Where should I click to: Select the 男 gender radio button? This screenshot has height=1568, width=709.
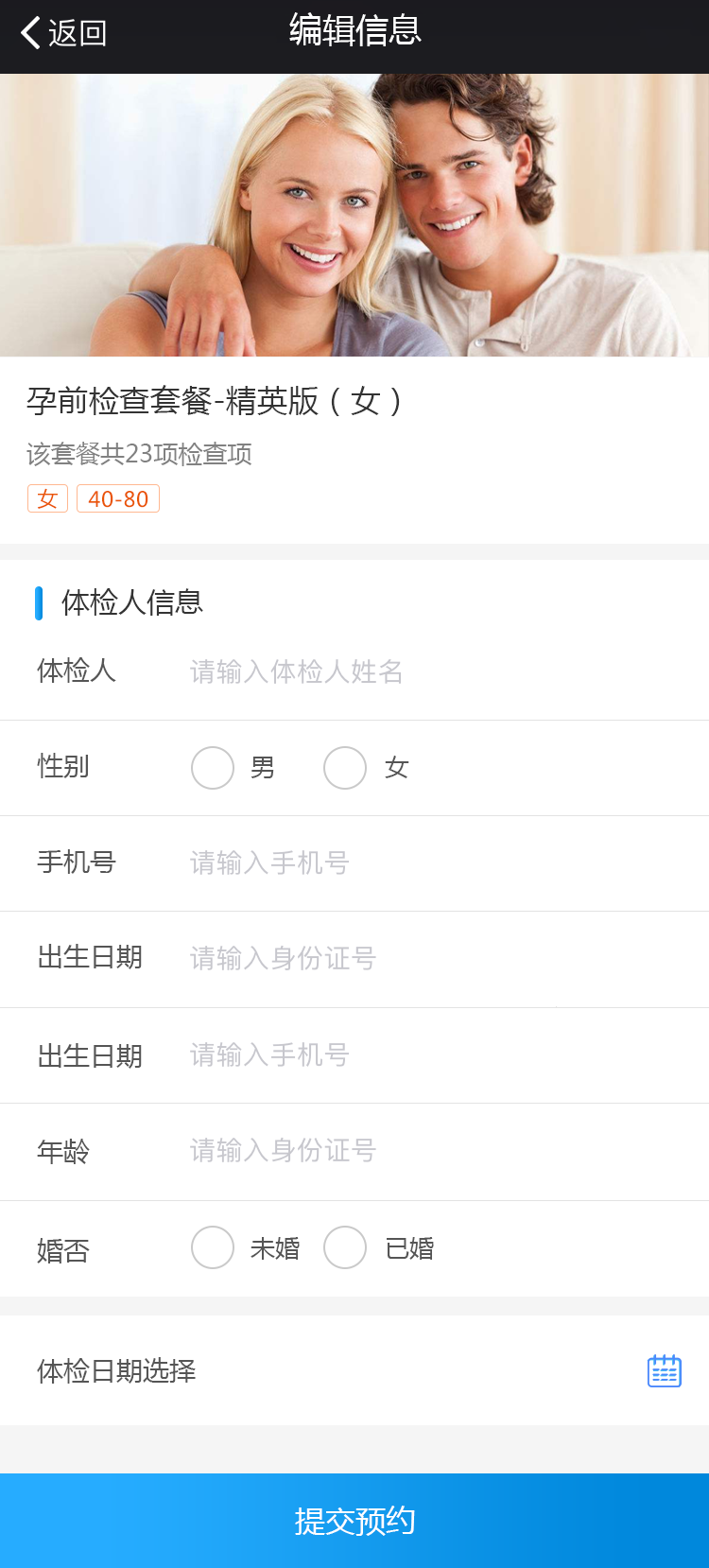click(x=213, y=768)
